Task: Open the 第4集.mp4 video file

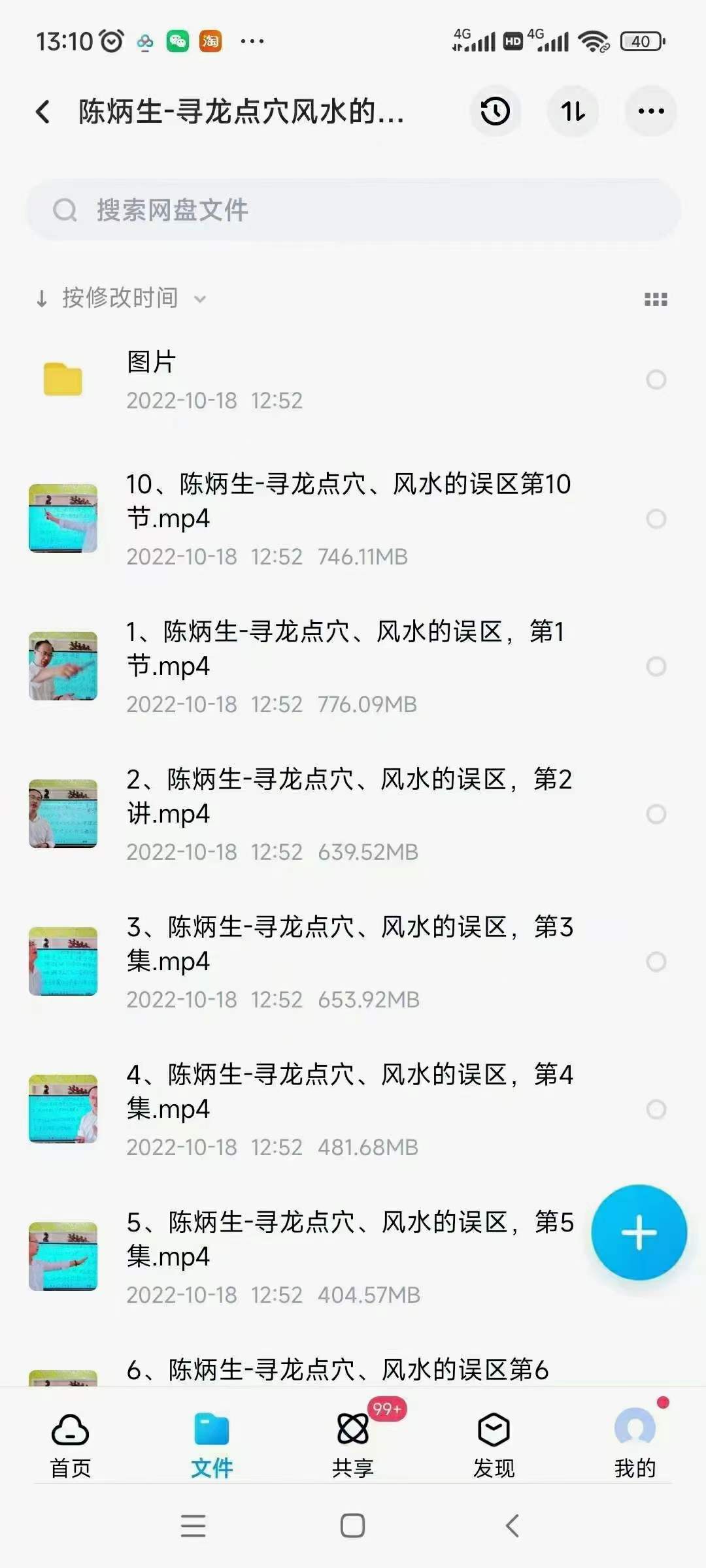Action: tap(346, 1108)
